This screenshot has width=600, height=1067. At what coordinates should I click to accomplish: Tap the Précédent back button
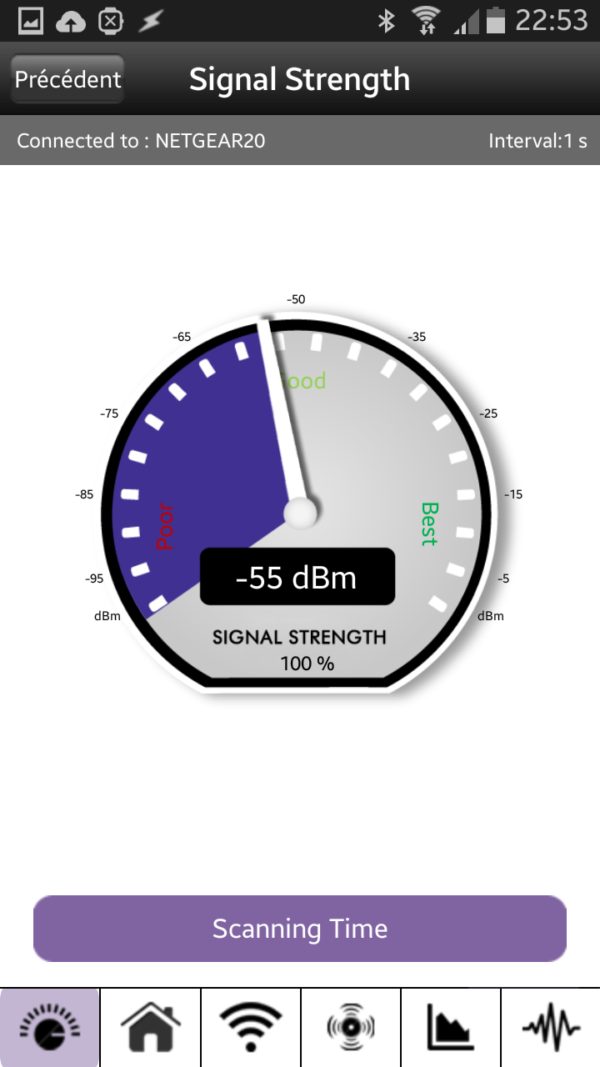pyautogui.click(x=68, y=79)
